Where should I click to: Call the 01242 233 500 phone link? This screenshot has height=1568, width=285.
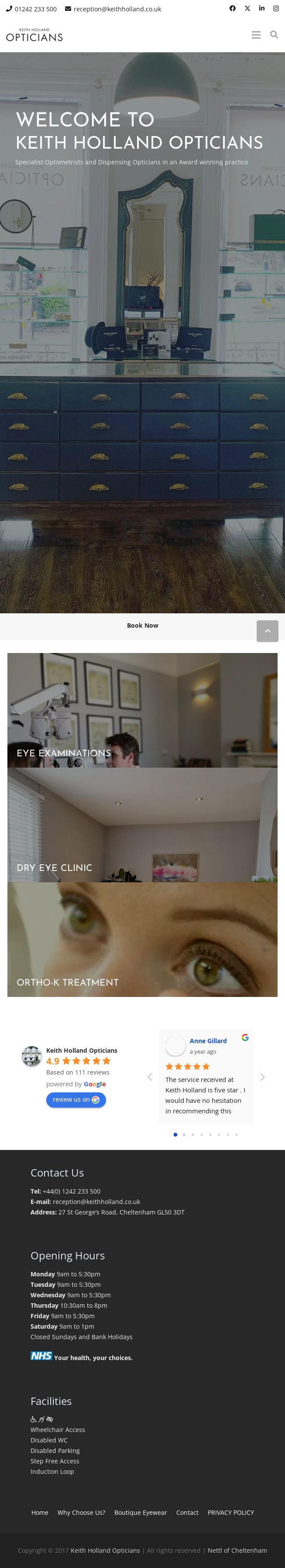(x=32, y=9)
